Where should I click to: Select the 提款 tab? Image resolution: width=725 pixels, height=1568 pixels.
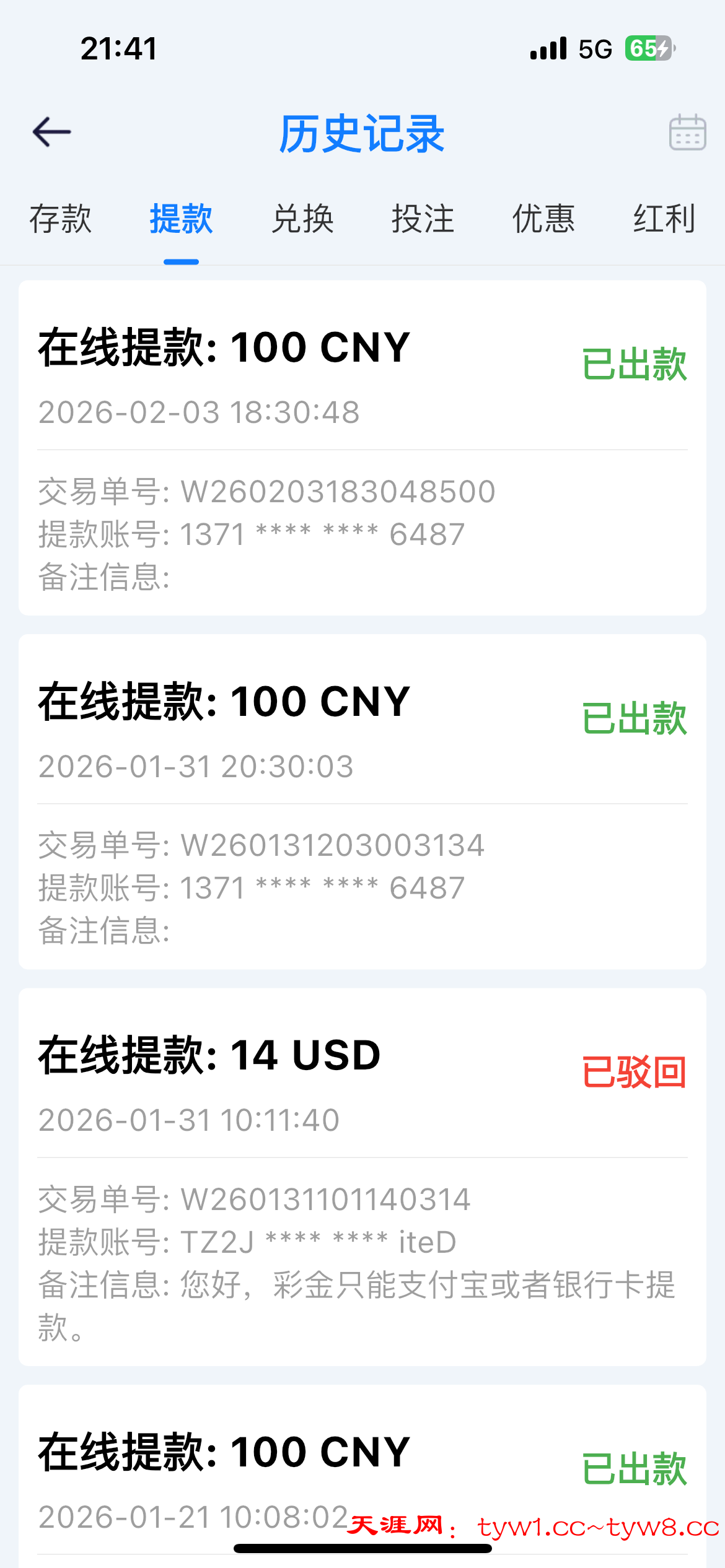point(181,219)
